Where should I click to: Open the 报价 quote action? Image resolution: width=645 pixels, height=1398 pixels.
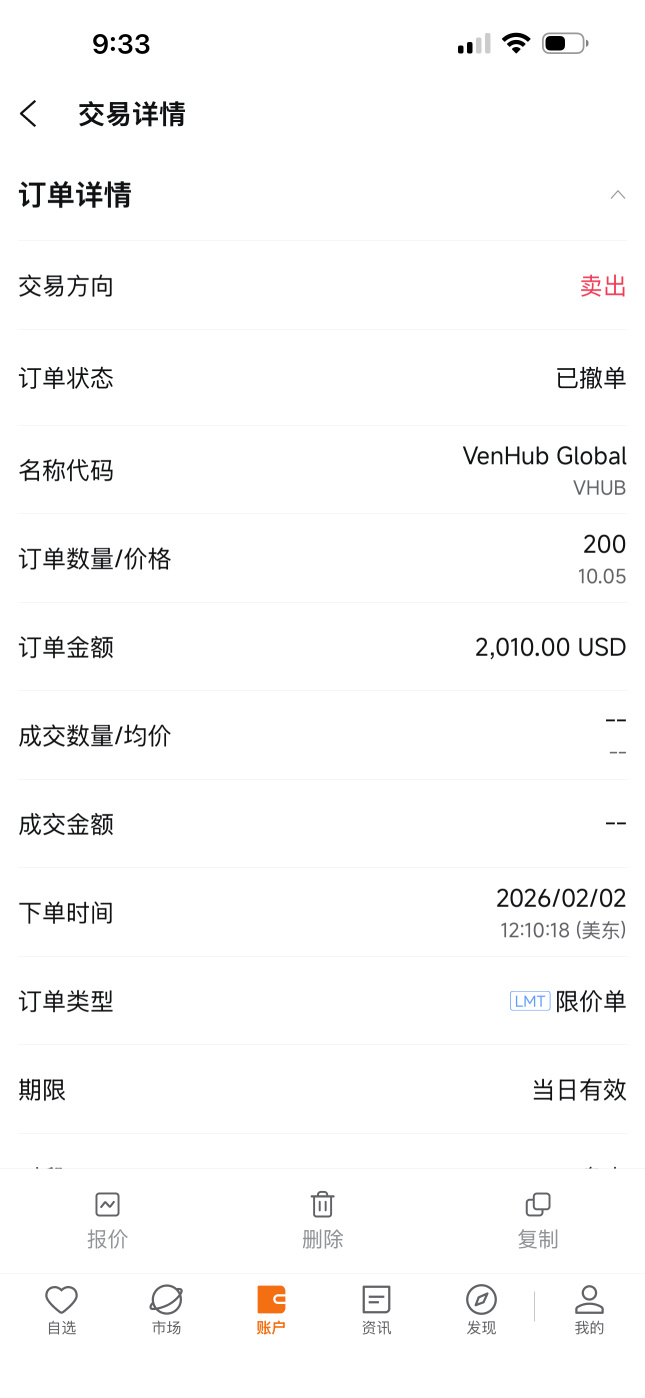point(107,1221)
